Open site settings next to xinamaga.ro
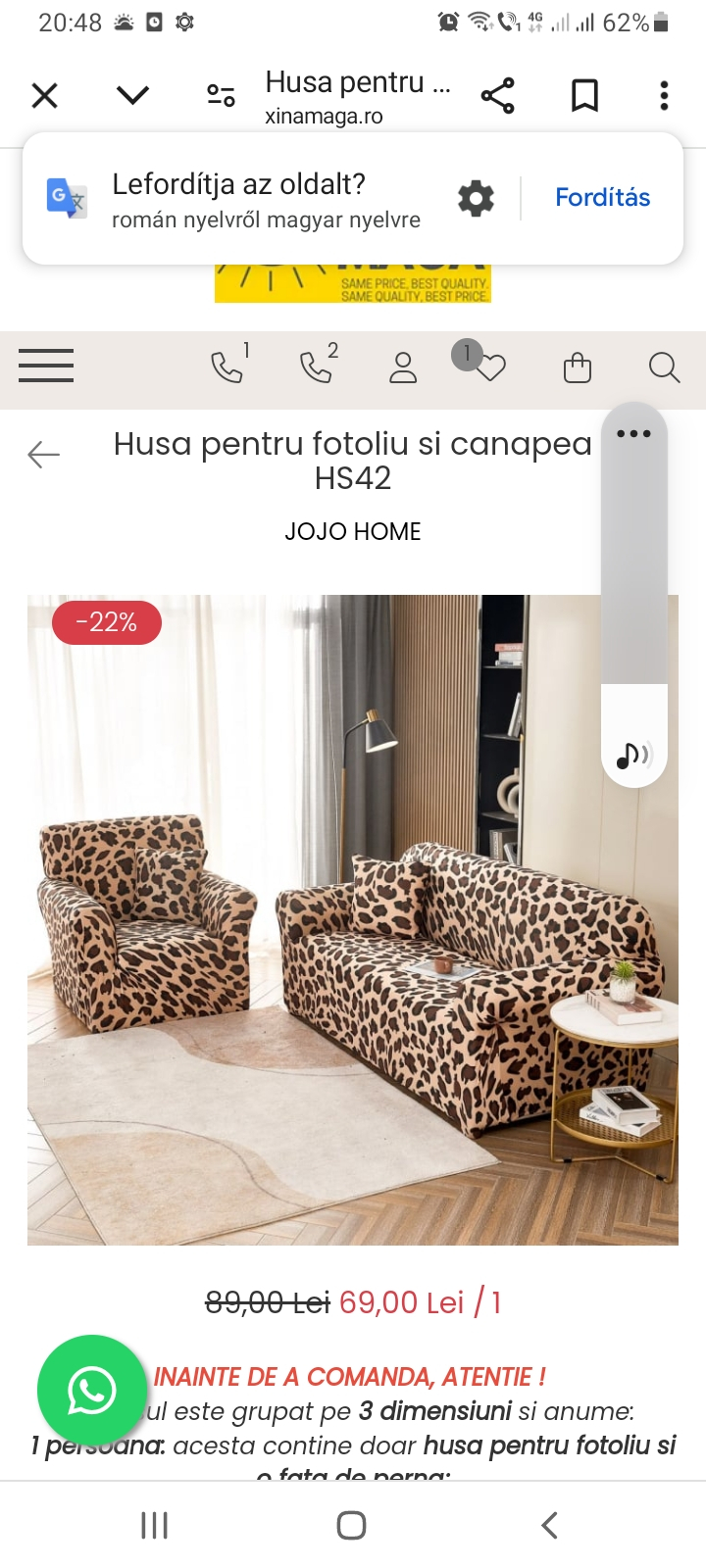This screenshot has width=706, height=1568. (221, 96)
